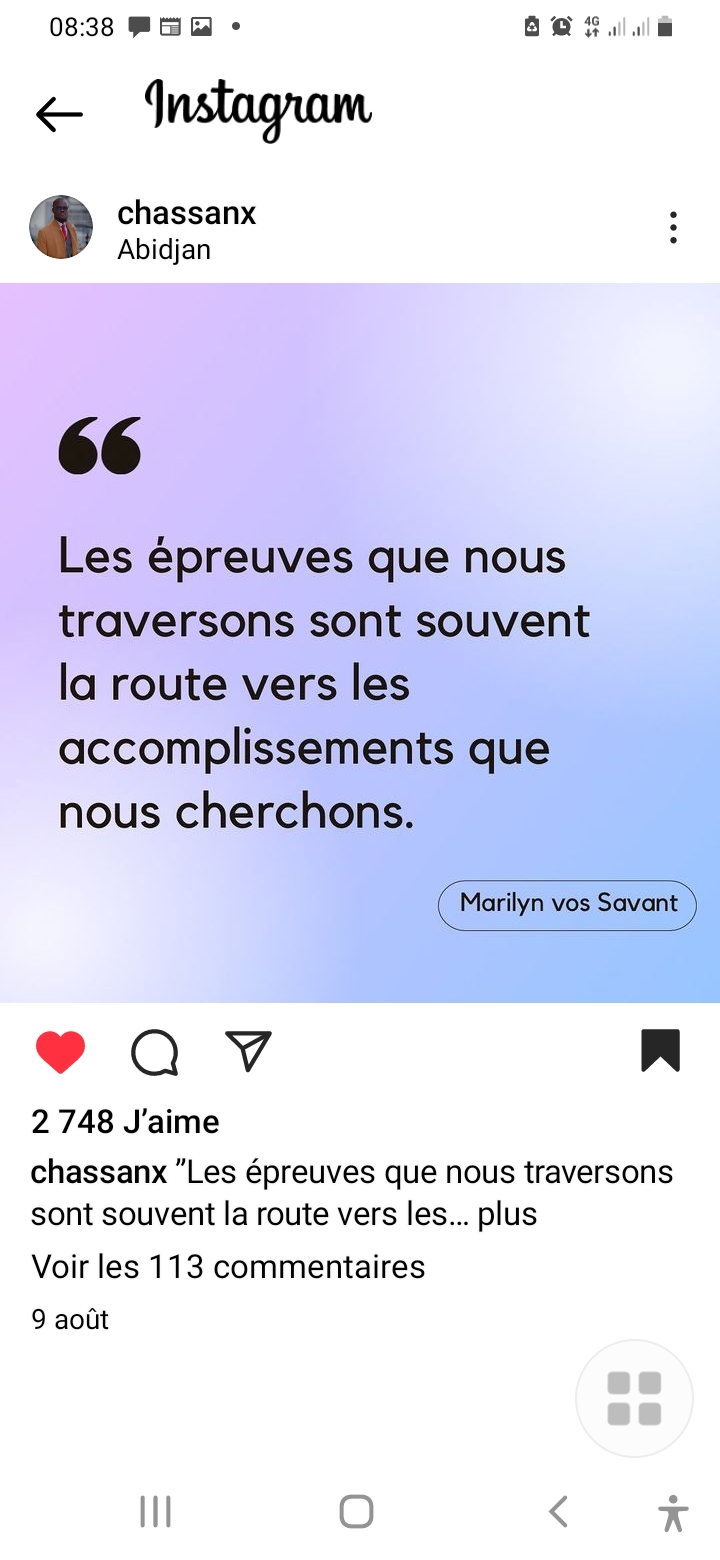The width and height of the screenshot is (720, 1560).
Task: Open the floating four-squares assistant button
Action: tap(634, 1398)
